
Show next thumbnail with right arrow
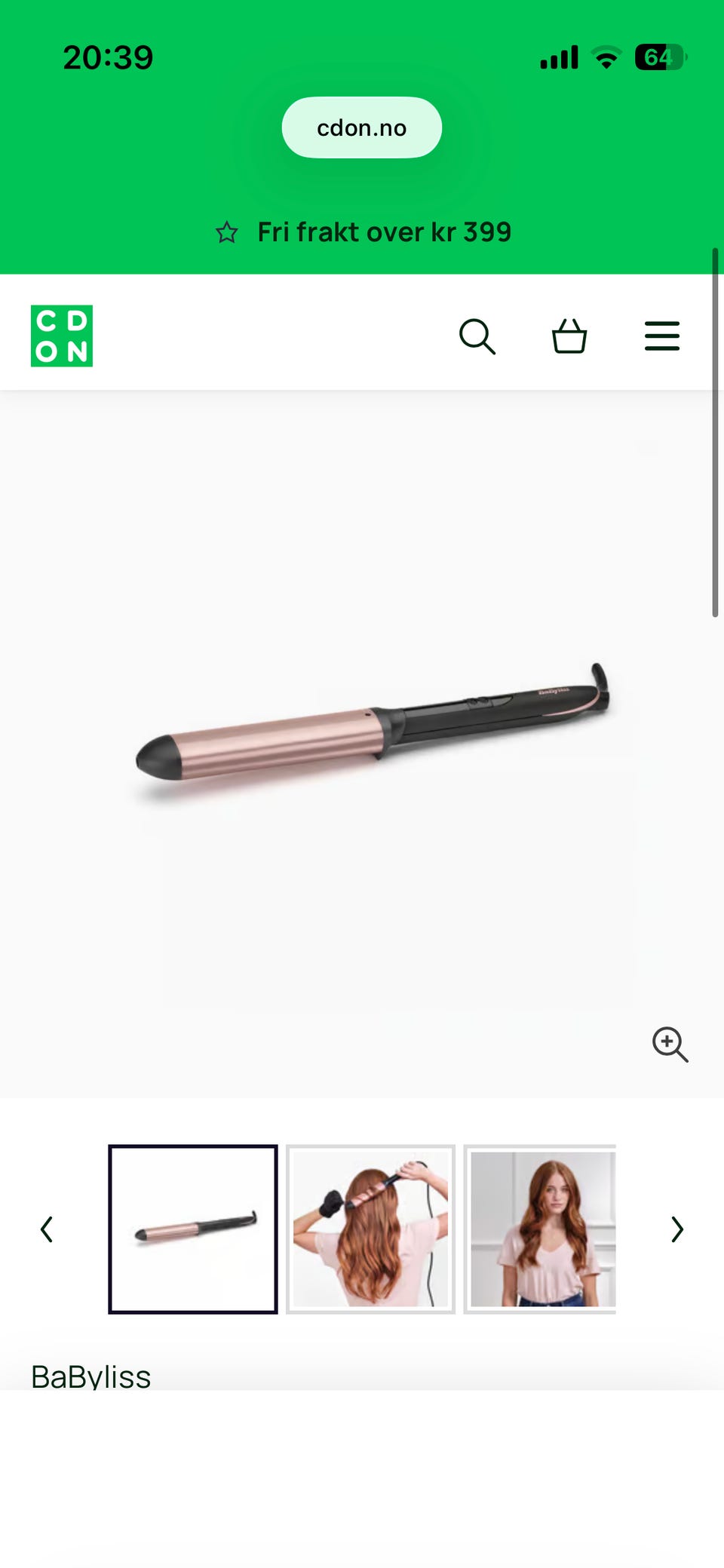[x=677, y=1229]
